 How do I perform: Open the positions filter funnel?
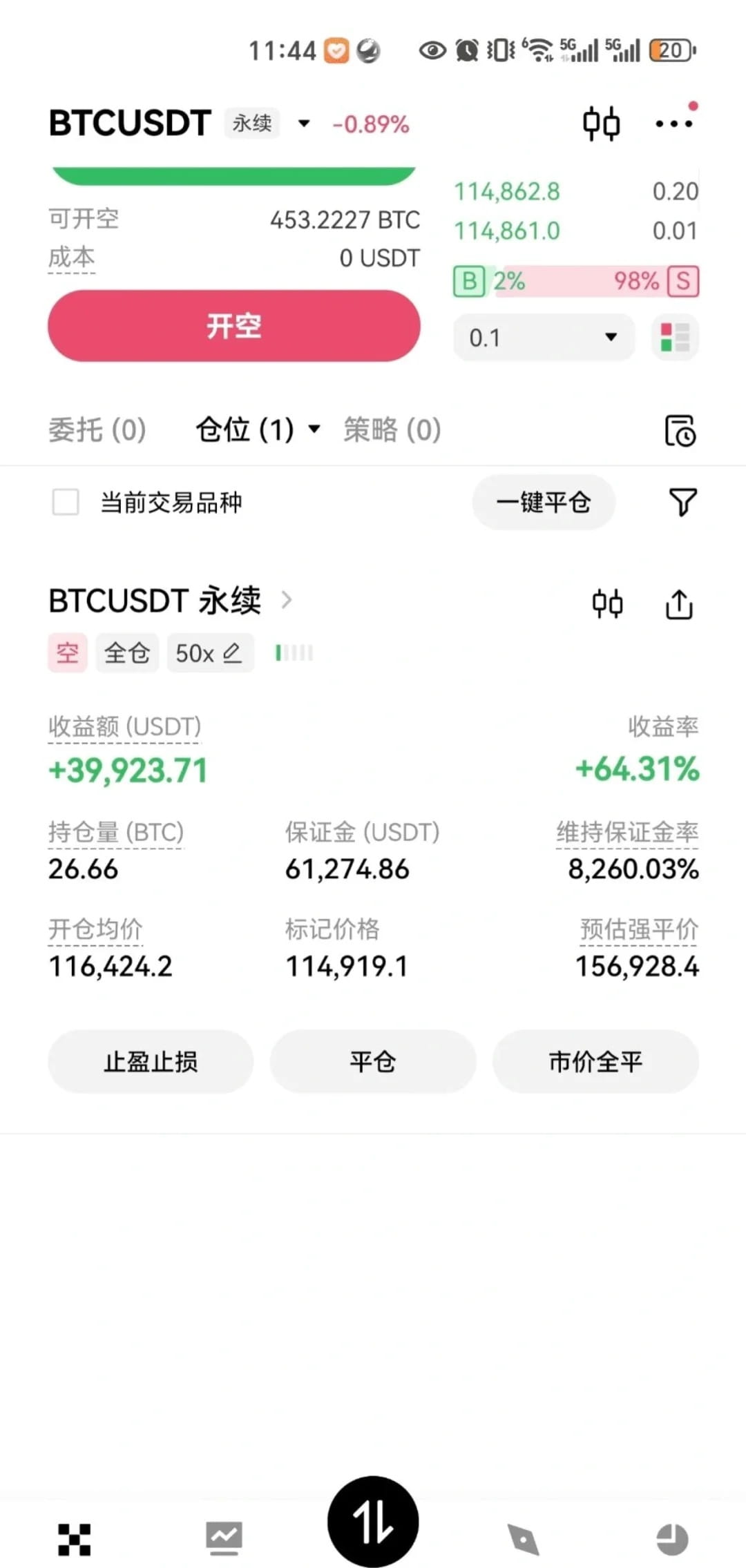pos(682,502)
